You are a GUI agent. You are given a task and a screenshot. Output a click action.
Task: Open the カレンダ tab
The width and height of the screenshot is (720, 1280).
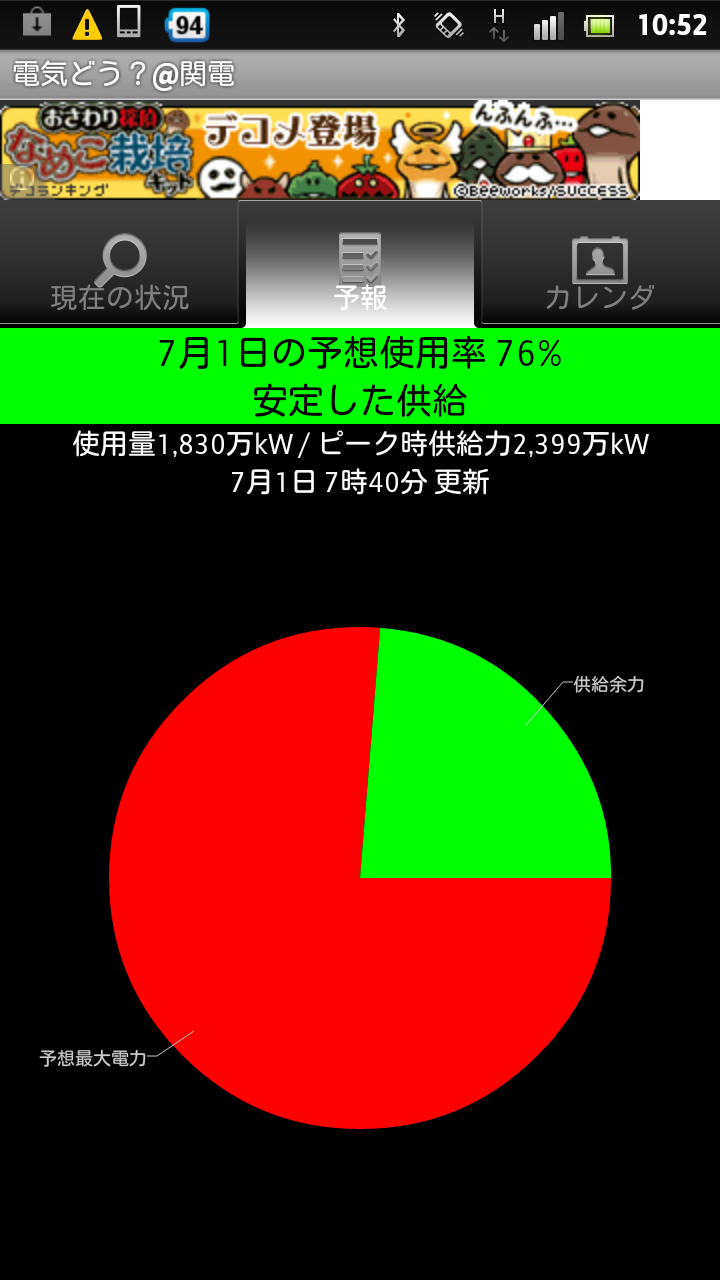(x=600, y=266)
